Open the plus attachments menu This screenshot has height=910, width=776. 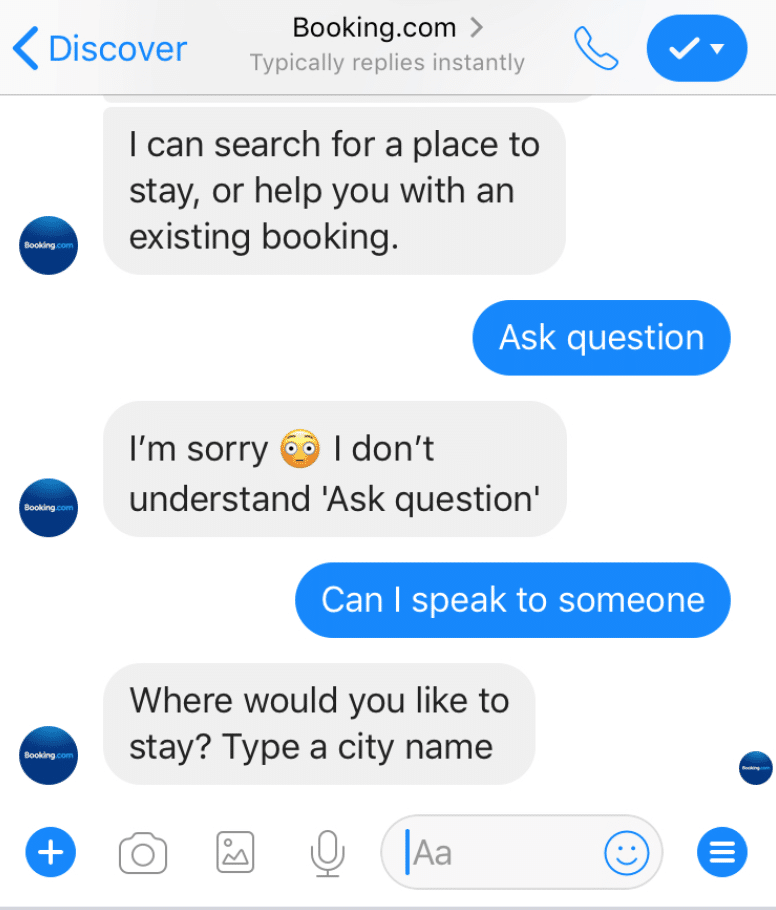(x=50, y=853)
